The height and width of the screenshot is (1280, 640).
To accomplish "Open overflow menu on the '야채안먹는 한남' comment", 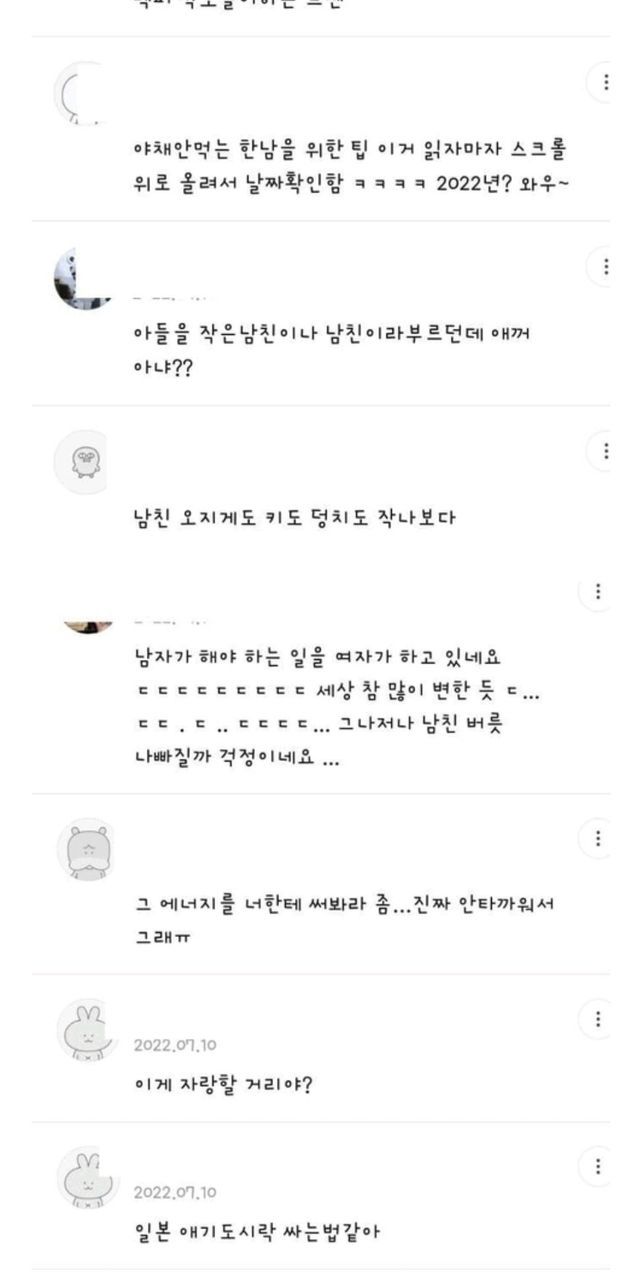I will click(605, 83).
